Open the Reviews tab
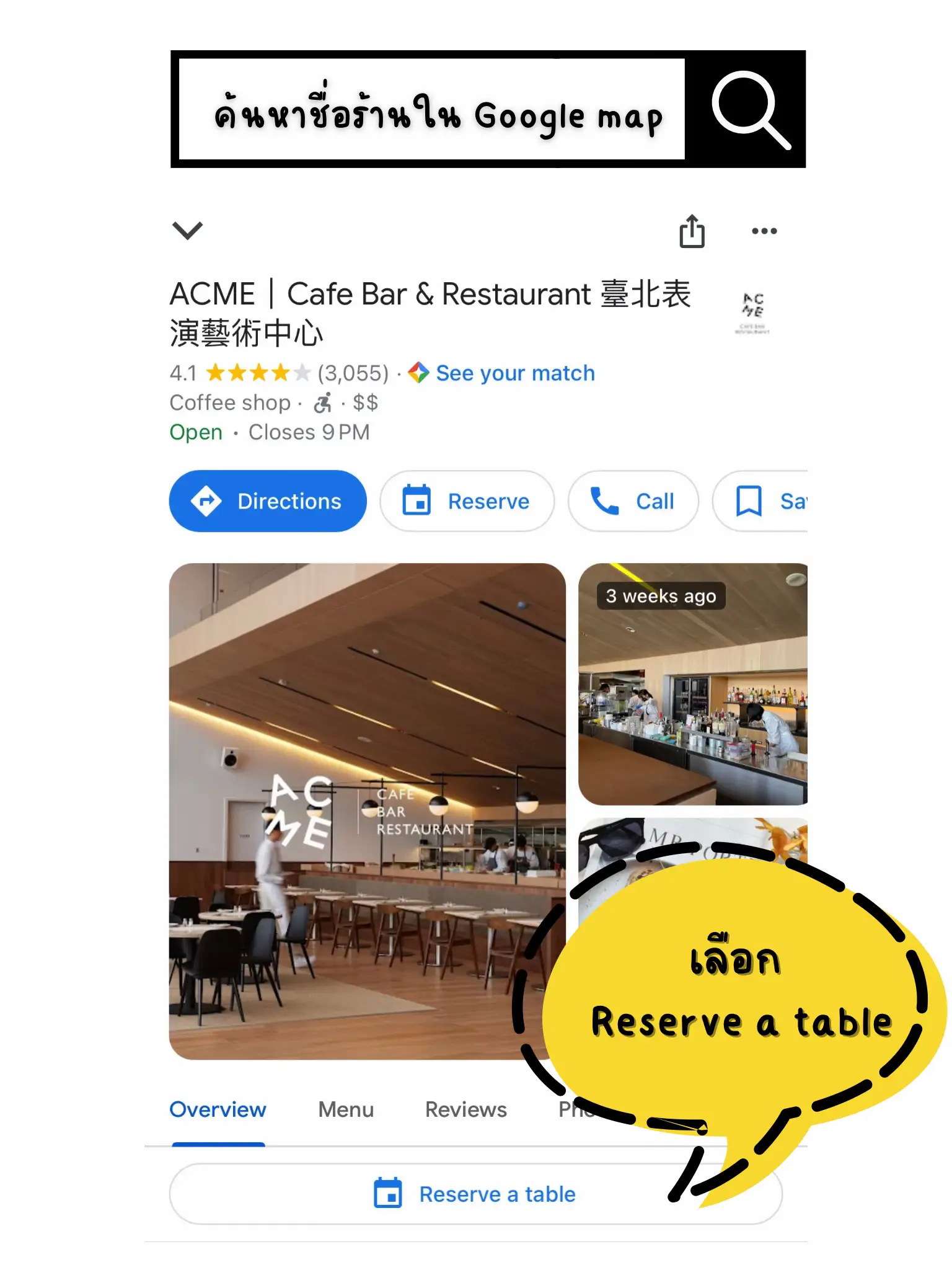This screenshot has height=1270, width=952. [465, 1109]
